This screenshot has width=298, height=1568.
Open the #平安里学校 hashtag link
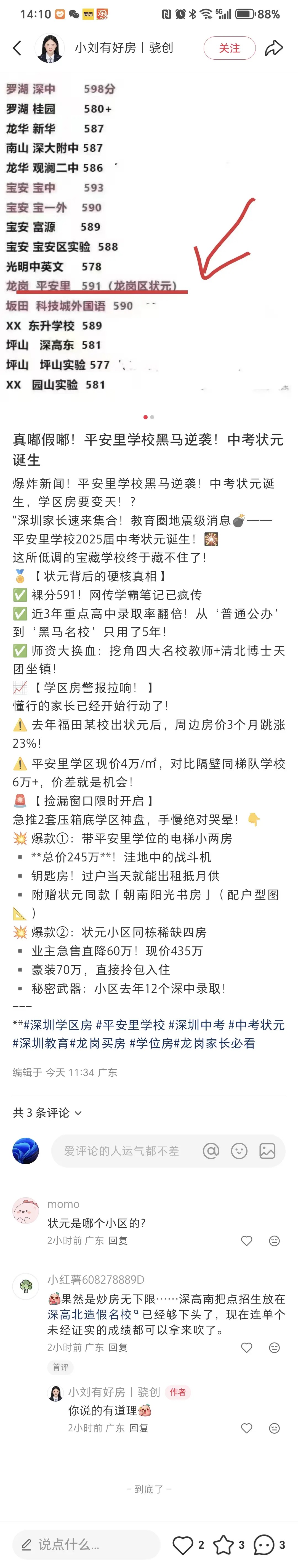coord(130,1026)
